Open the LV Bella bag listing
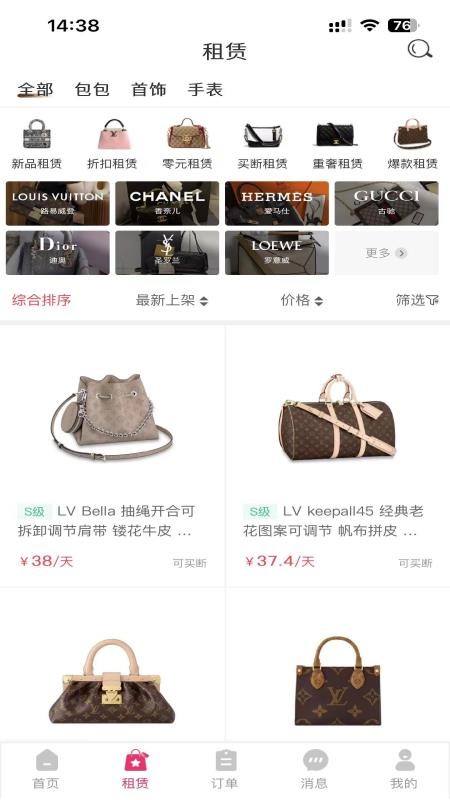This screenshot has height=800, width=450. [112, 456]
